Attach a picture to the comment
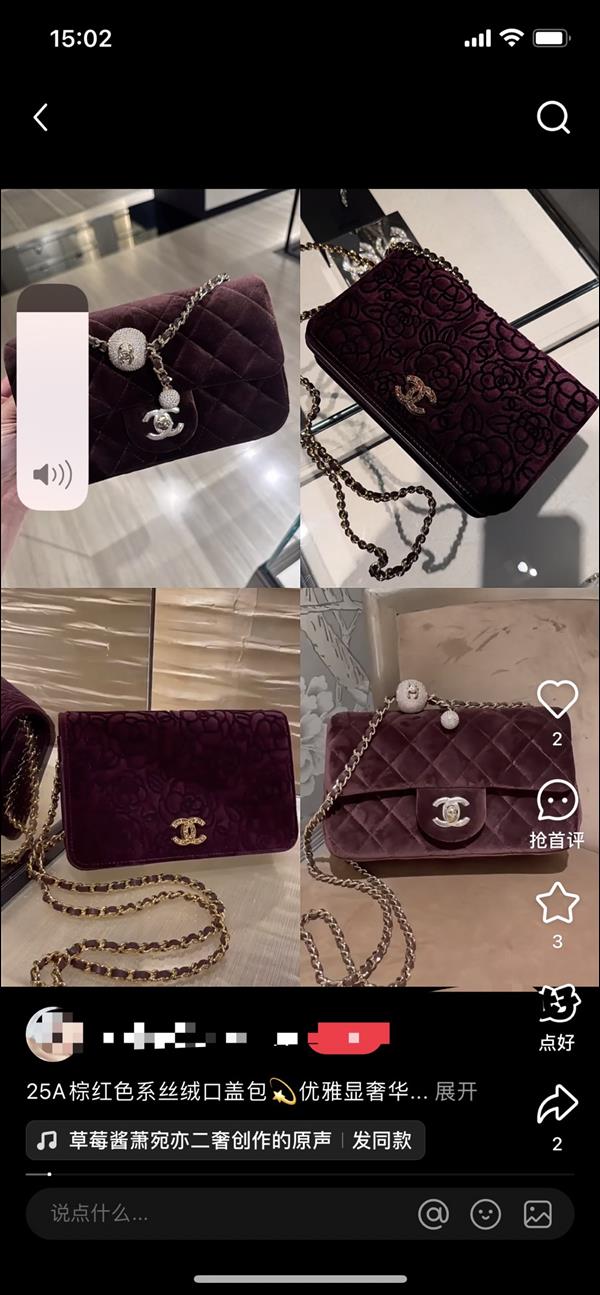The height and width of the screenshot is (1295, 600). 538,1214
